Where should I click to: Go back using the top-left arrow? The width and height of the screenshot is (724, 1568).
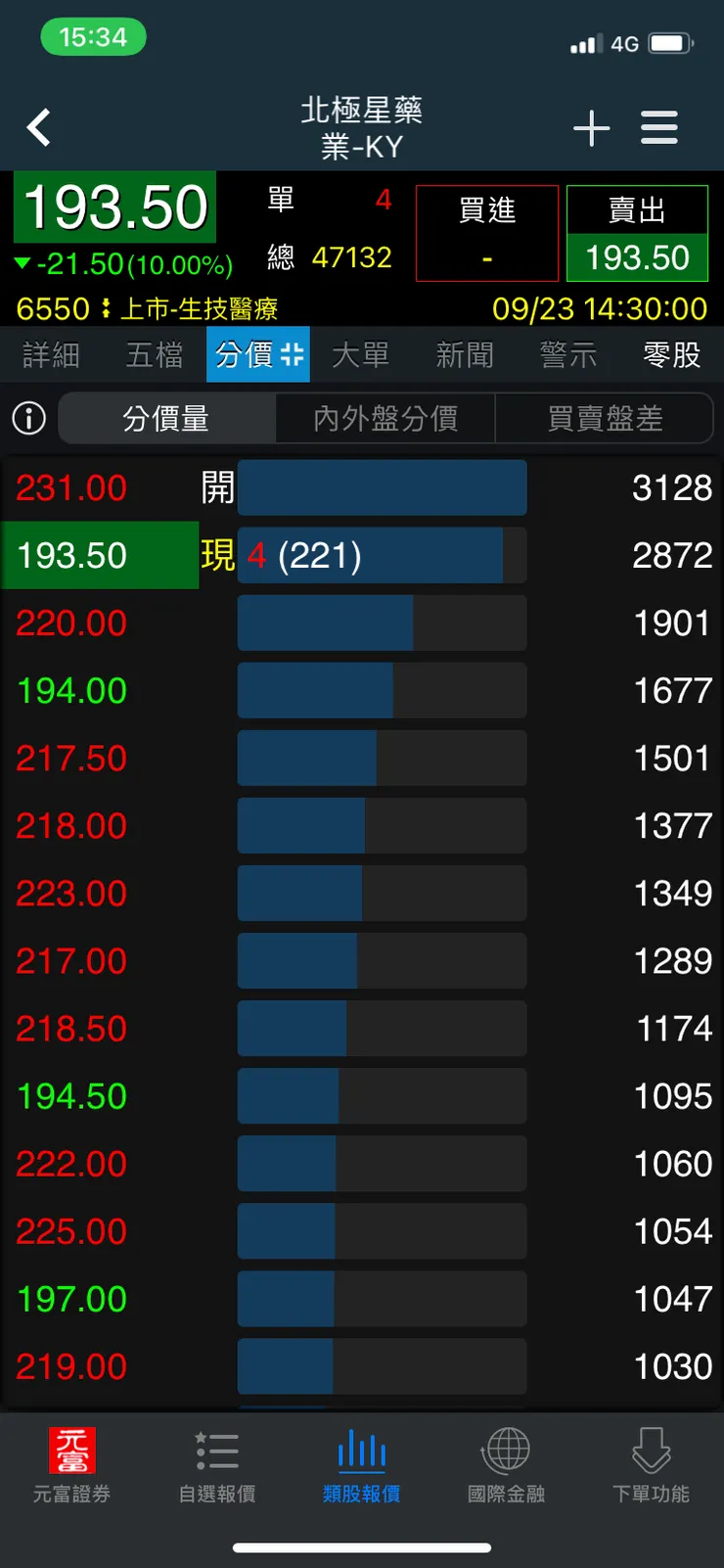pos(39,127)
